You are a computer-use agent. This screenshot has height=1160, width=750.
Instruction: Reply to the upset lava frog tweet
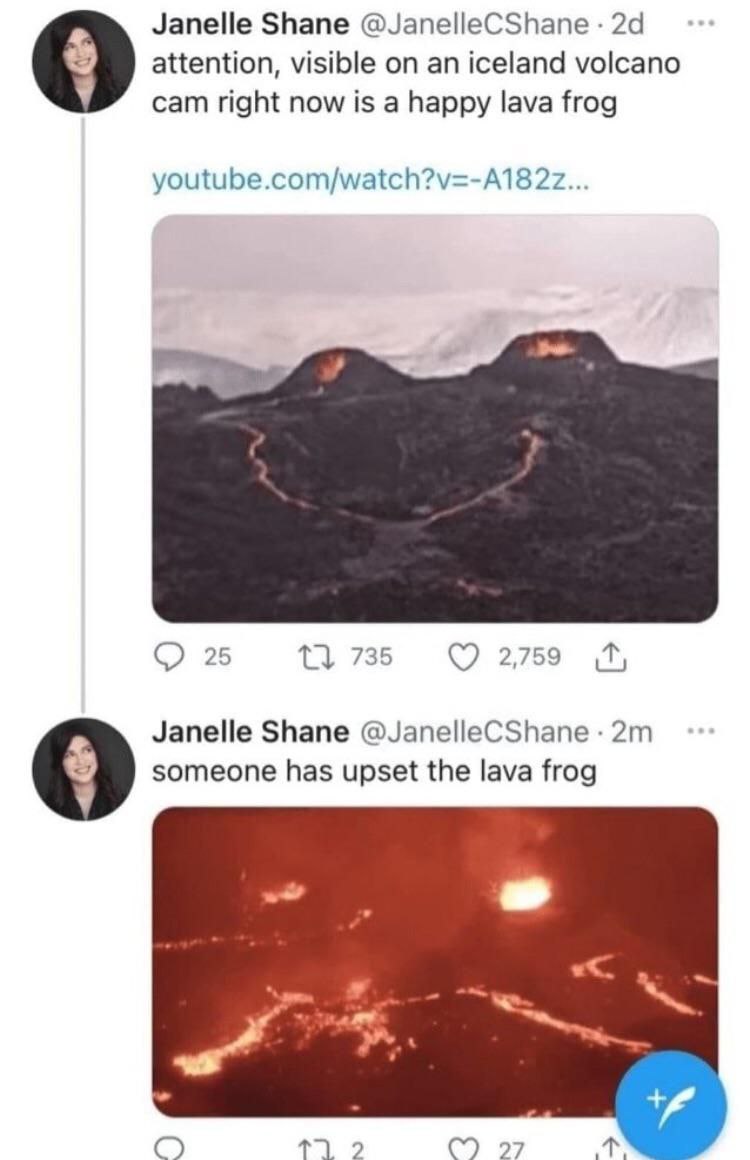click(x=167, y=1149)
